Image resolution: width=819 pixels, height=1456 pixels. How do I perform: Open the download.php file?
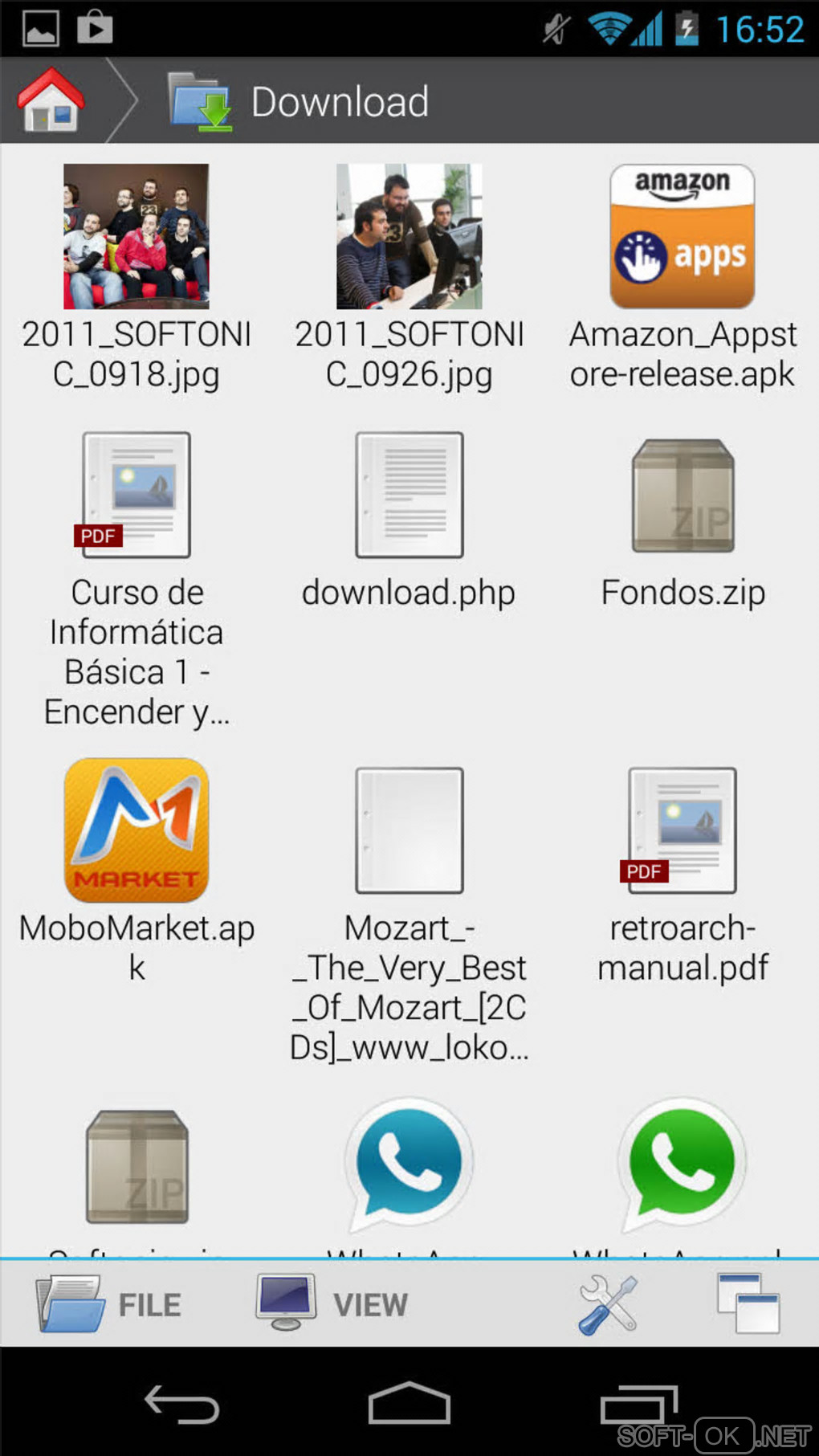[409, 496]
